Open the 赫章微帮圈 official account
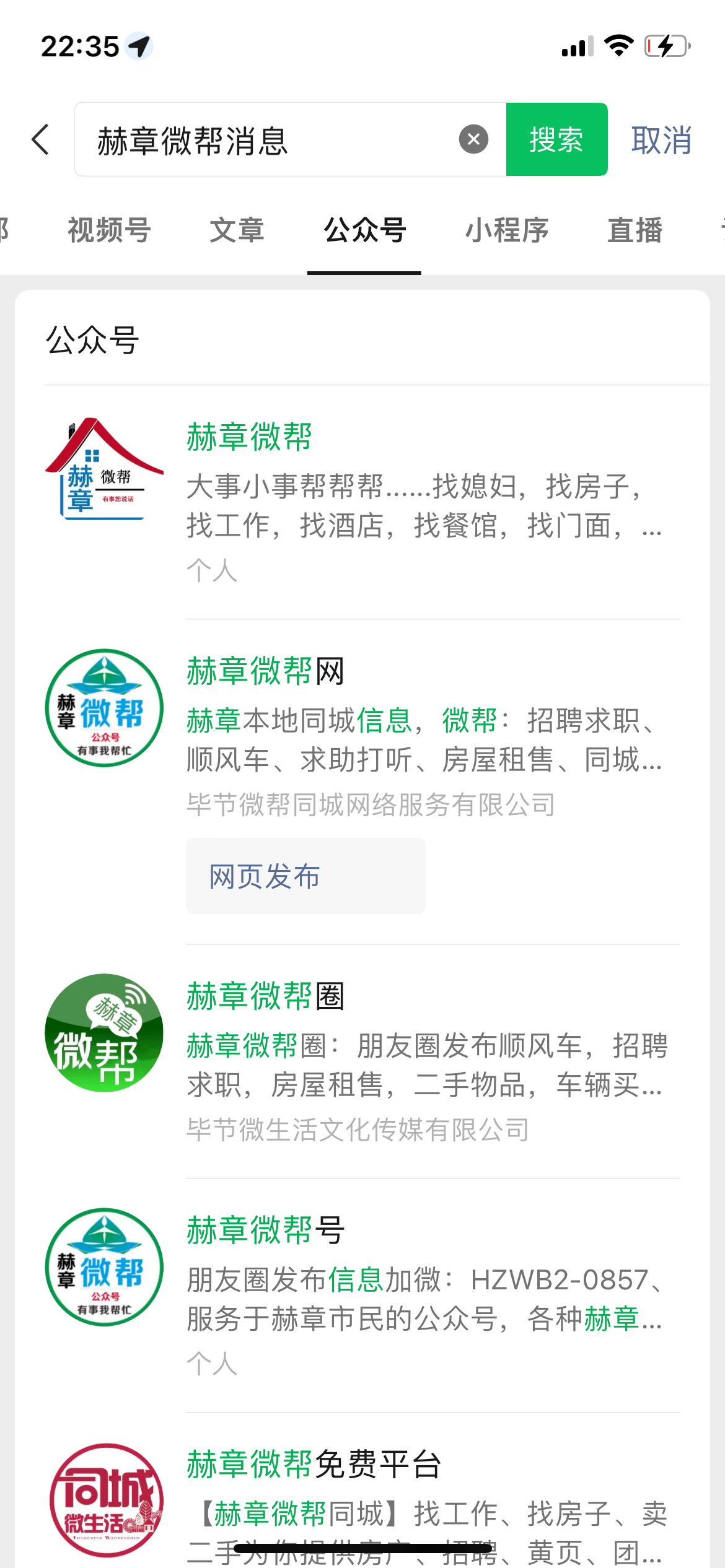The image size is (725, 1568). (x=362, y=1061)
